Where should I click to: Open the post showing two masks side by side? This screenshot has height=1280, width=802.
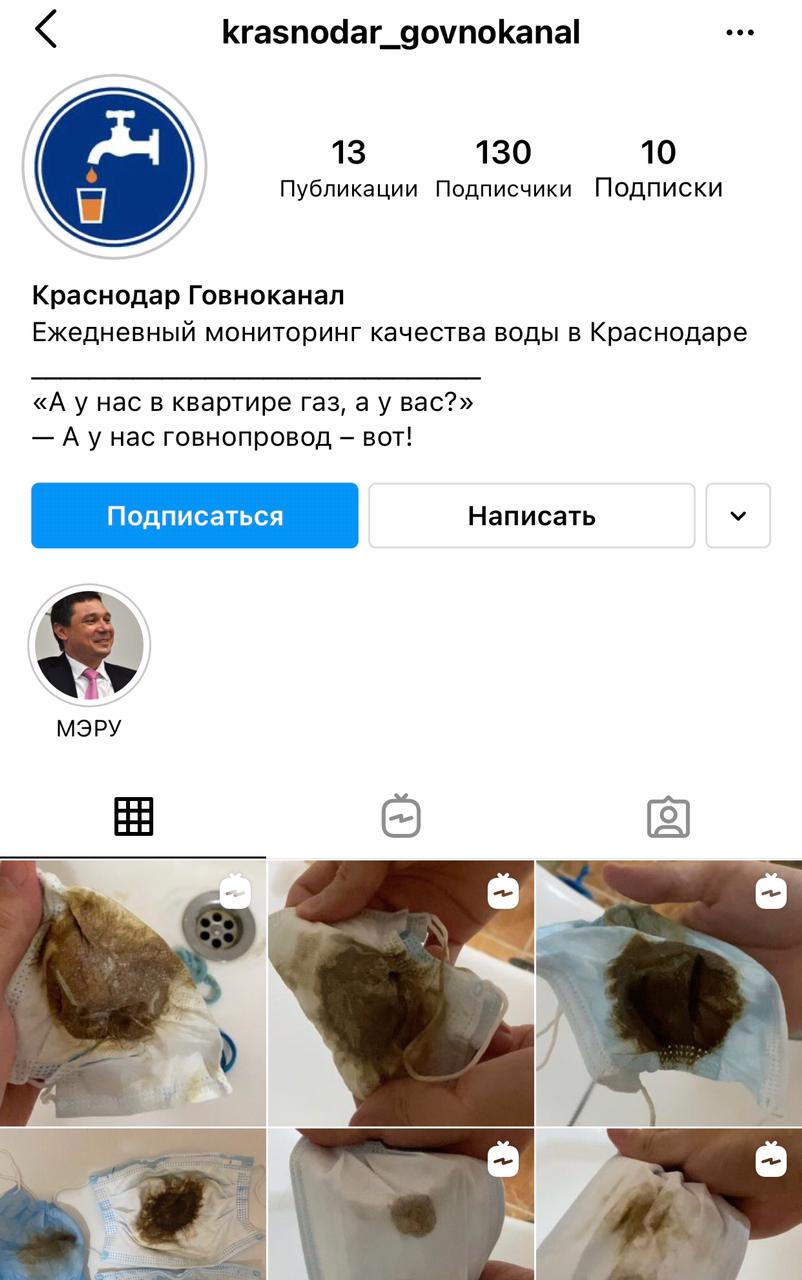click(x=133, y=1205)
